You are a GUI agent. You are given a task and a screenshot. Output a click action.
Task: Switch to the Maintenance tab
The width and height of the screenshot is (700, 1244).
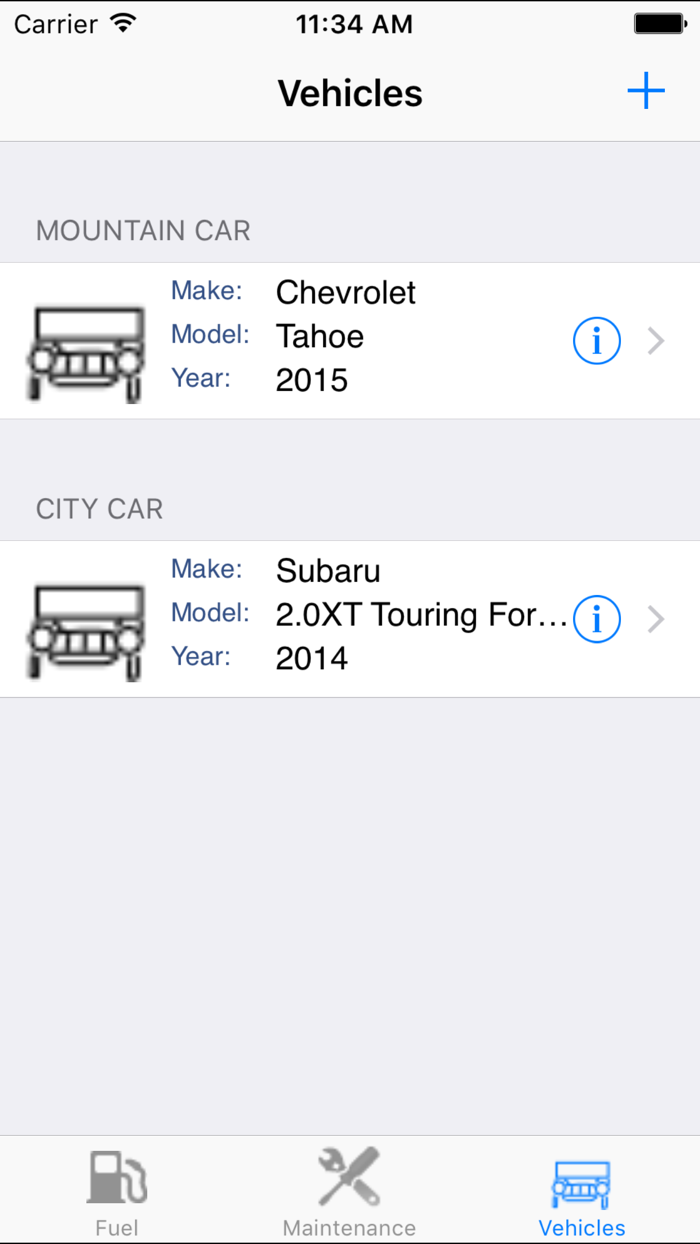(x=349, y=1192)
